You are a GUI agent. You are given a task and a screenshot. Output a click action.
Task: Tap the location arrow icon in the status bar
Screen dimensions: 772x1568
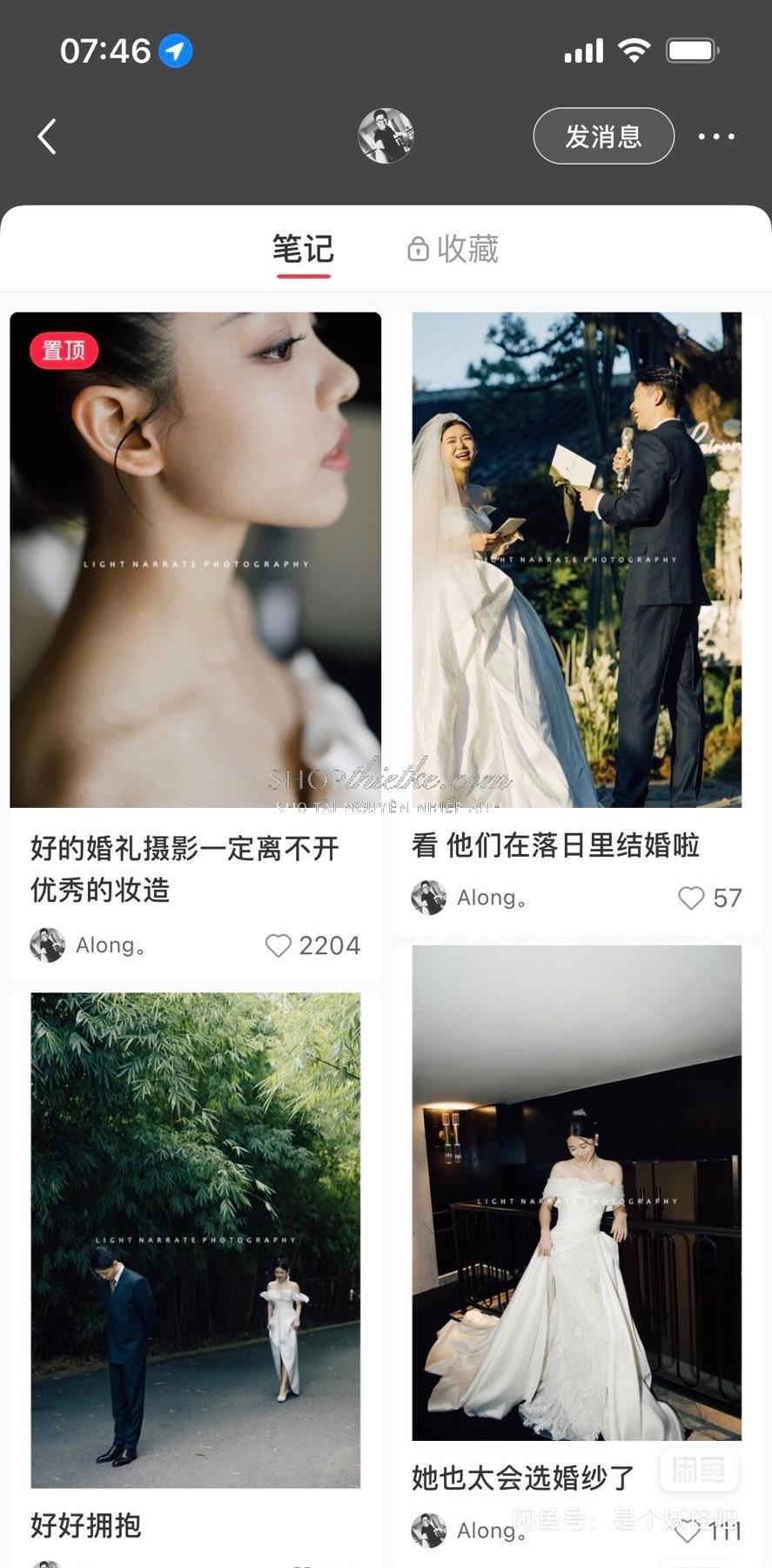[x=174, y=50]
